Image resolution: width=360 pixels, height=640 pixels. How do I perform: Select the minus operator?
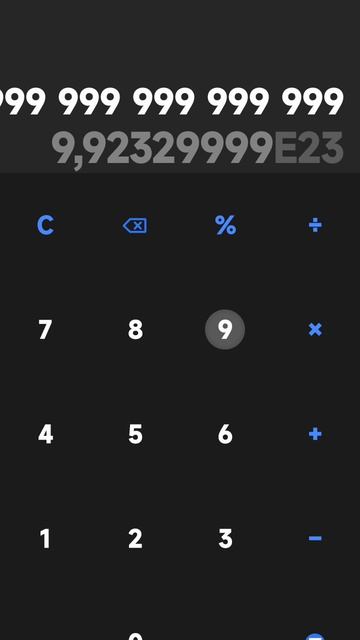pos(315,538)
